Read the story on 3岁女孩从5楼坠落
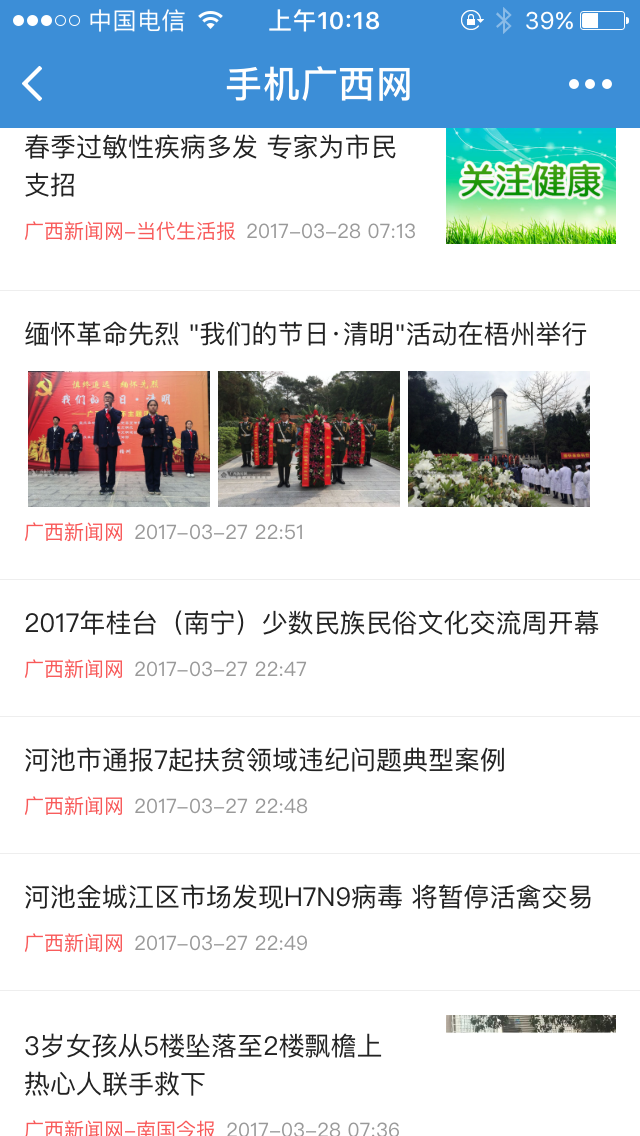This screenshot has width=640, height=1136. tap(204, 1064)
